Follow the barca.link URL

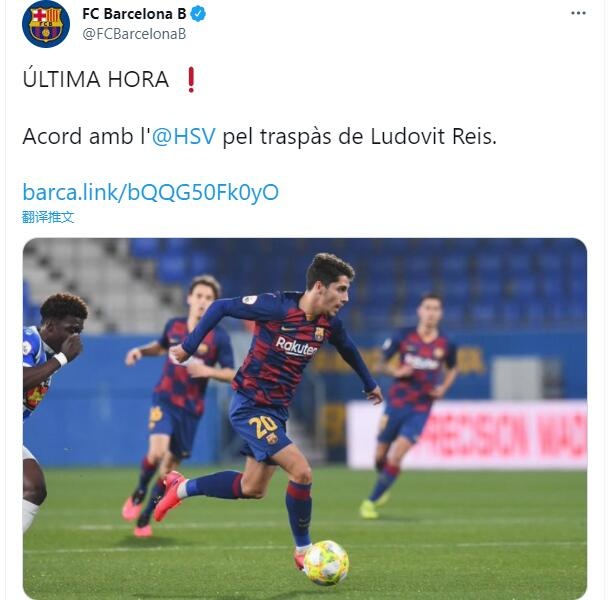(150, 192)
